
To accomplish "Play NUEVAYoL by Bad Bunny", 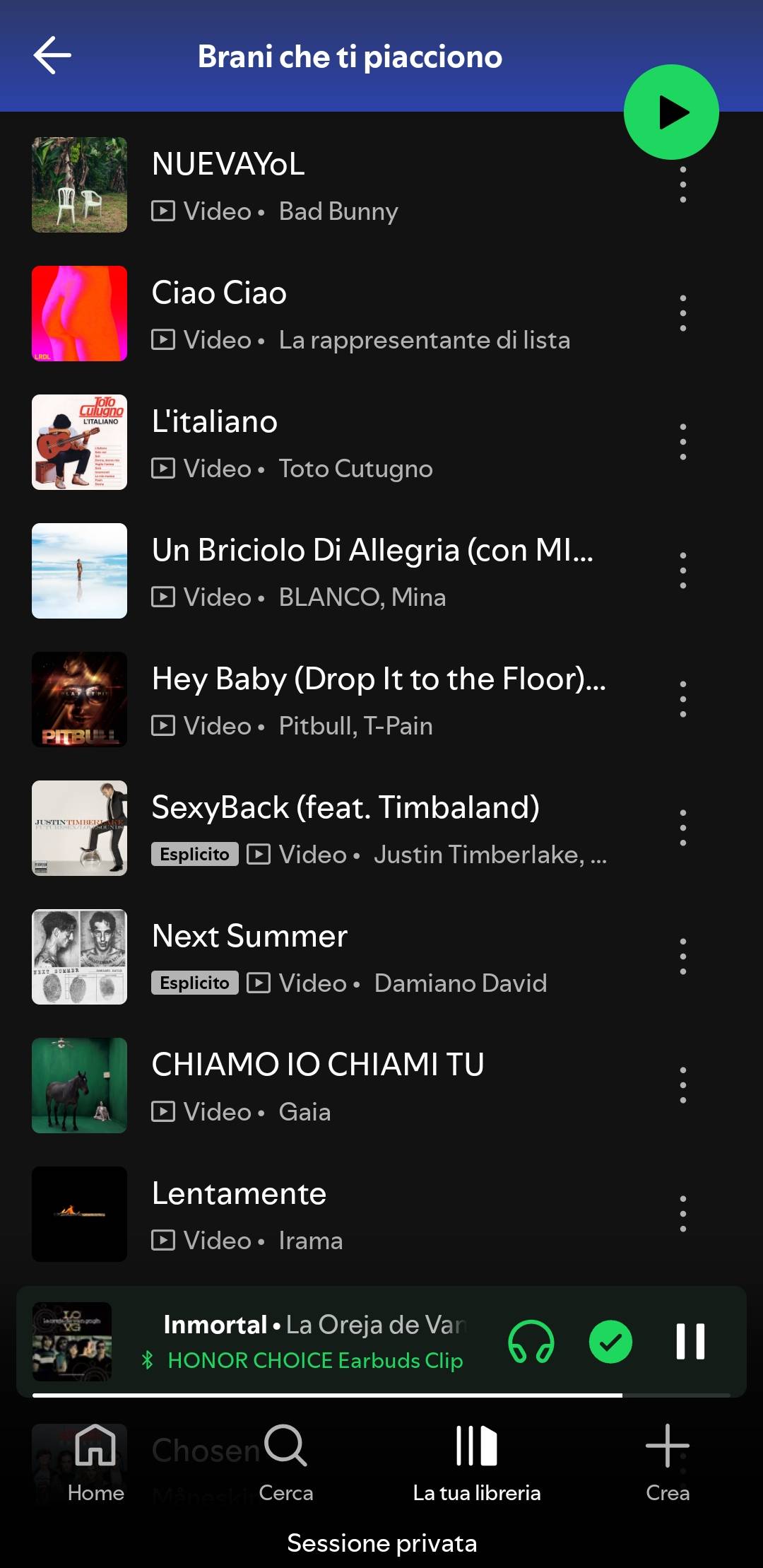I will [x=339, y=185].
